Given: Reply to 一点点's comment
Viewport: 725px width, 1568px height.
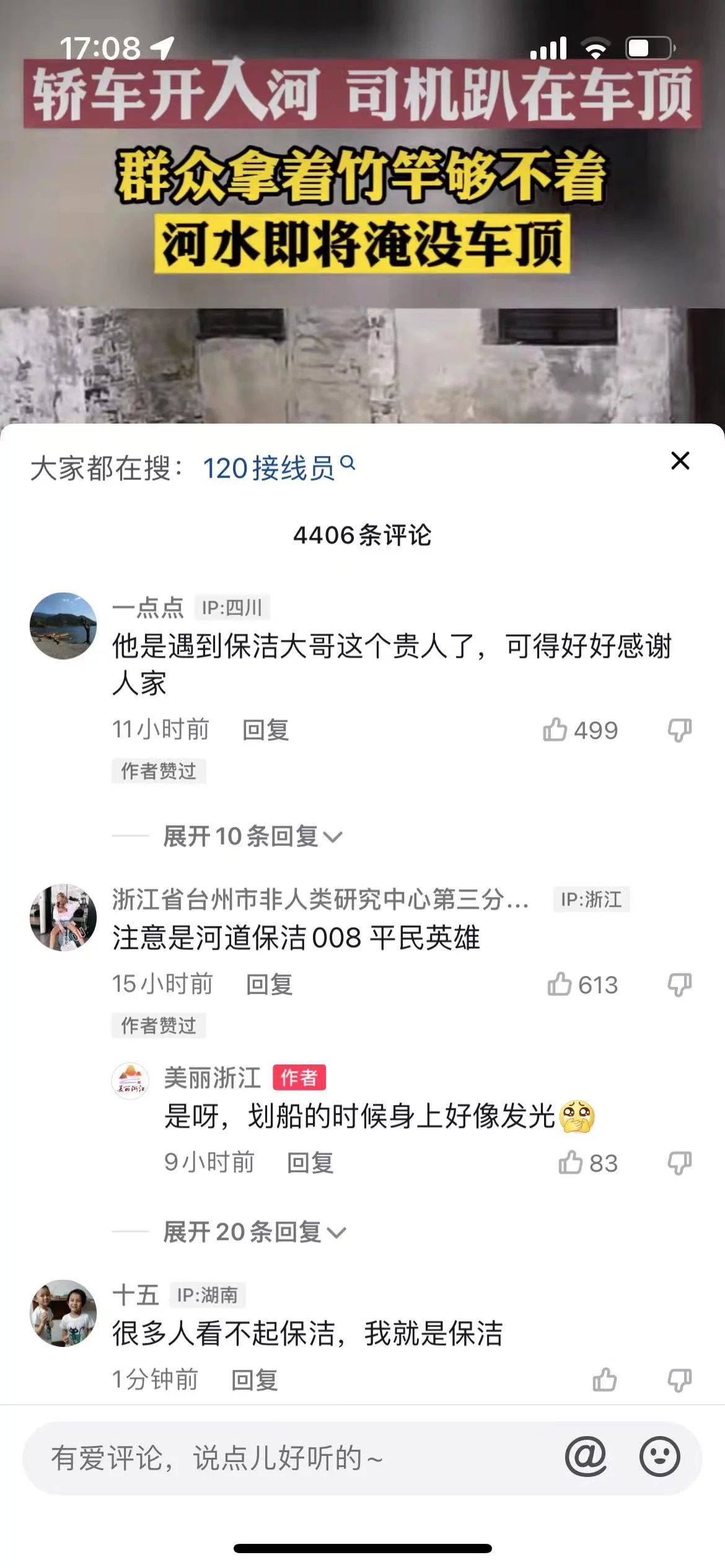Looking at the screenshot, I should click(x=265, y=730).
